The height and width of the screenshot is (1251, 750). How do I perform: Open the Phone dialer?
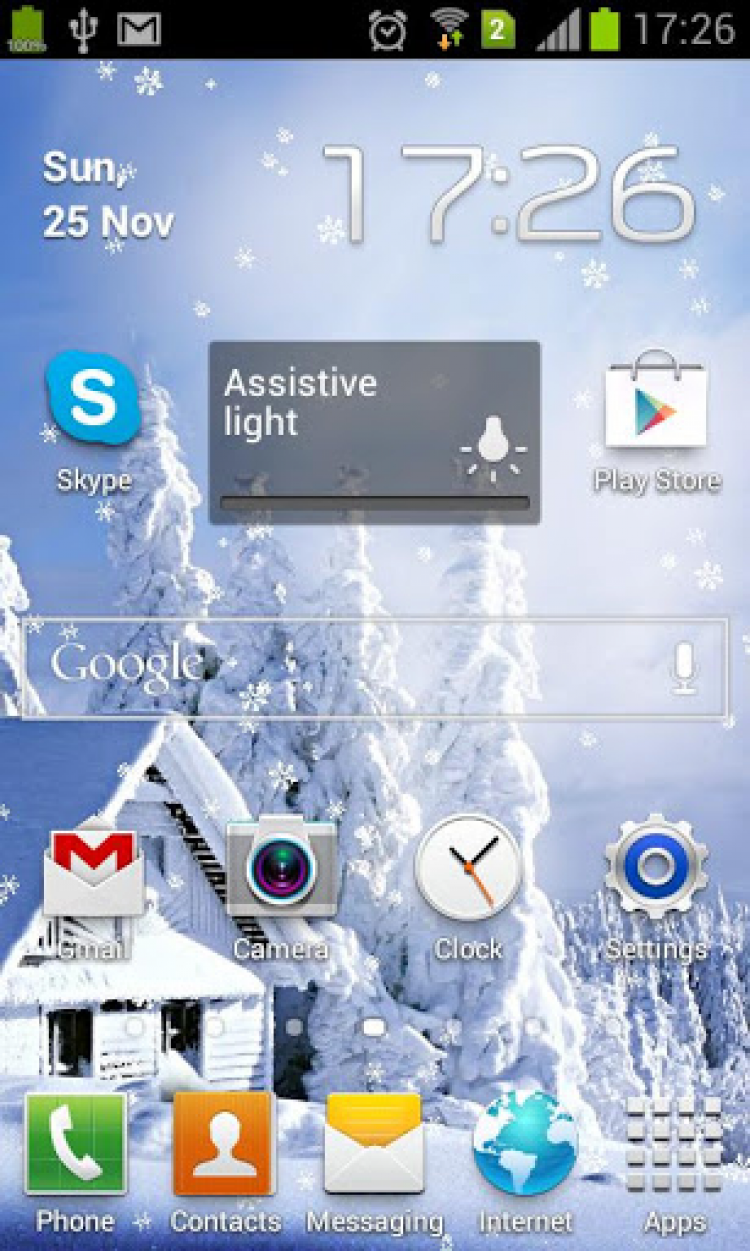tap(75, 1145)
